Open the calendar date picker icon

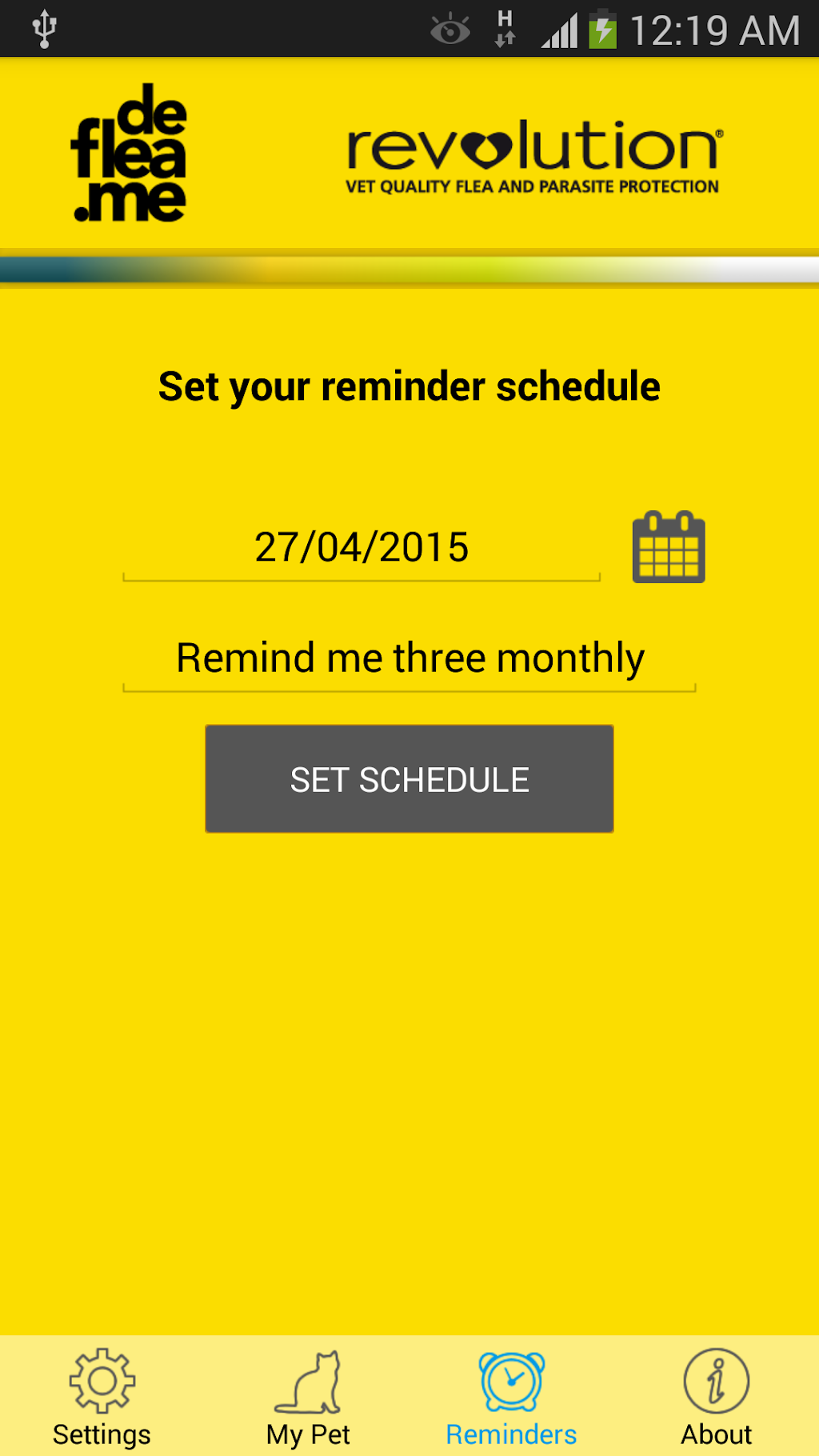[x=669, y=547]
